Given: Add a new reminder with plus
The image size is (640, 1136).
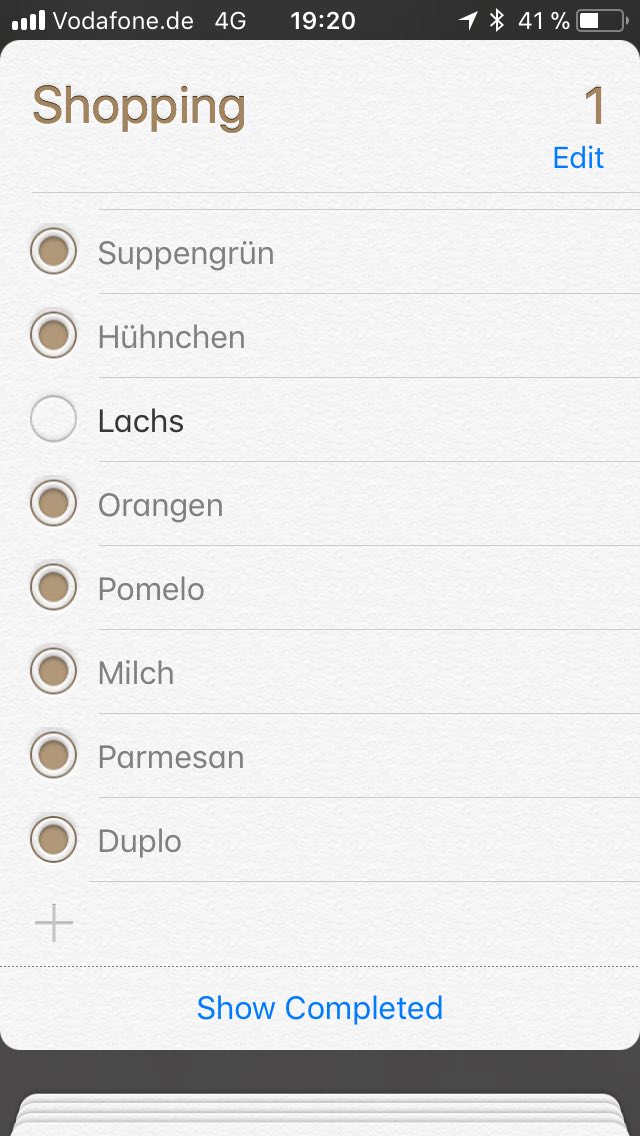Looking at the screenshot, I should pyautogui.click(x=54, y=923).
